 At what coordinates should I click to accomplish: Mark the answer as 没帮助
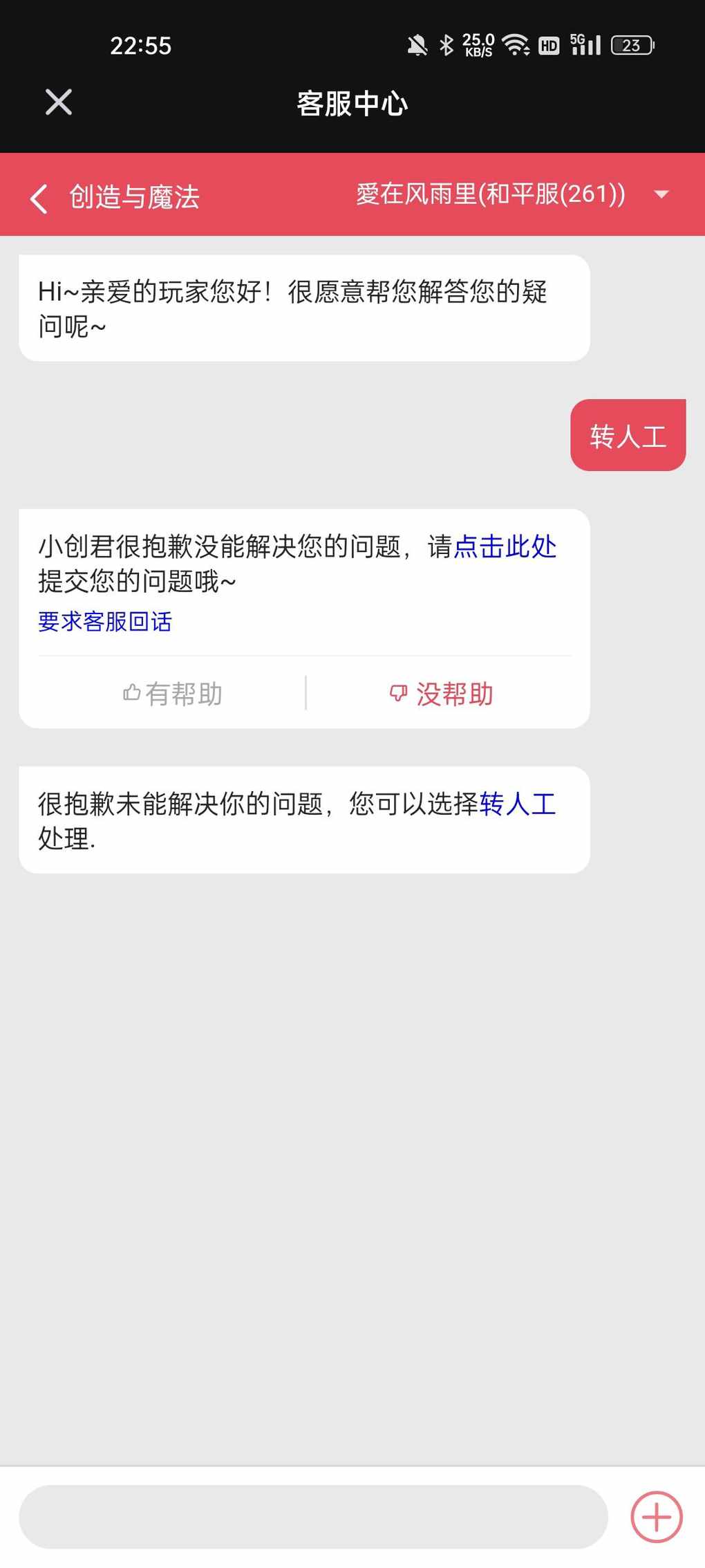coord(441,694)
